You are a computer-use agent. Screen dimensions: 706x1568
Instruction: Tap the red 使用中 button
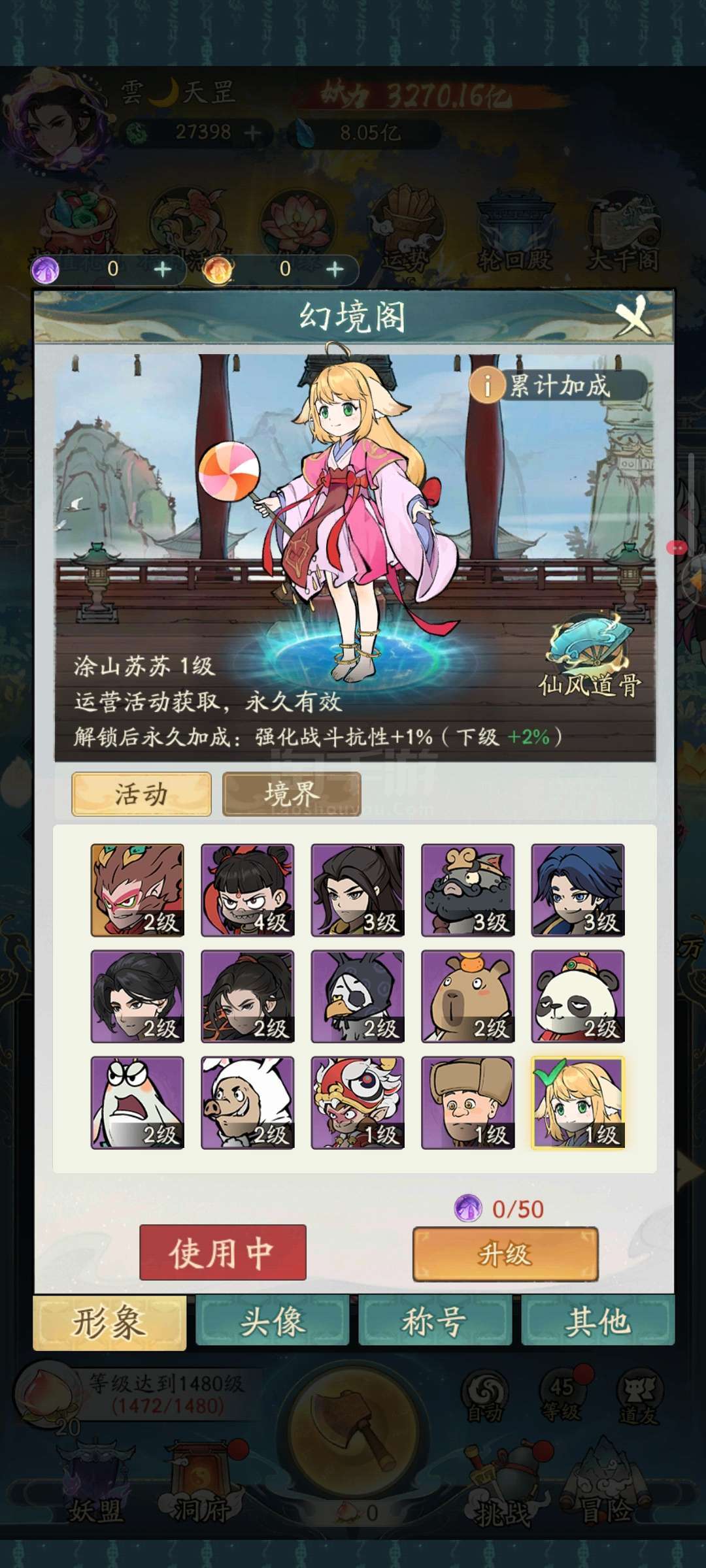[x=222, y=1252]
